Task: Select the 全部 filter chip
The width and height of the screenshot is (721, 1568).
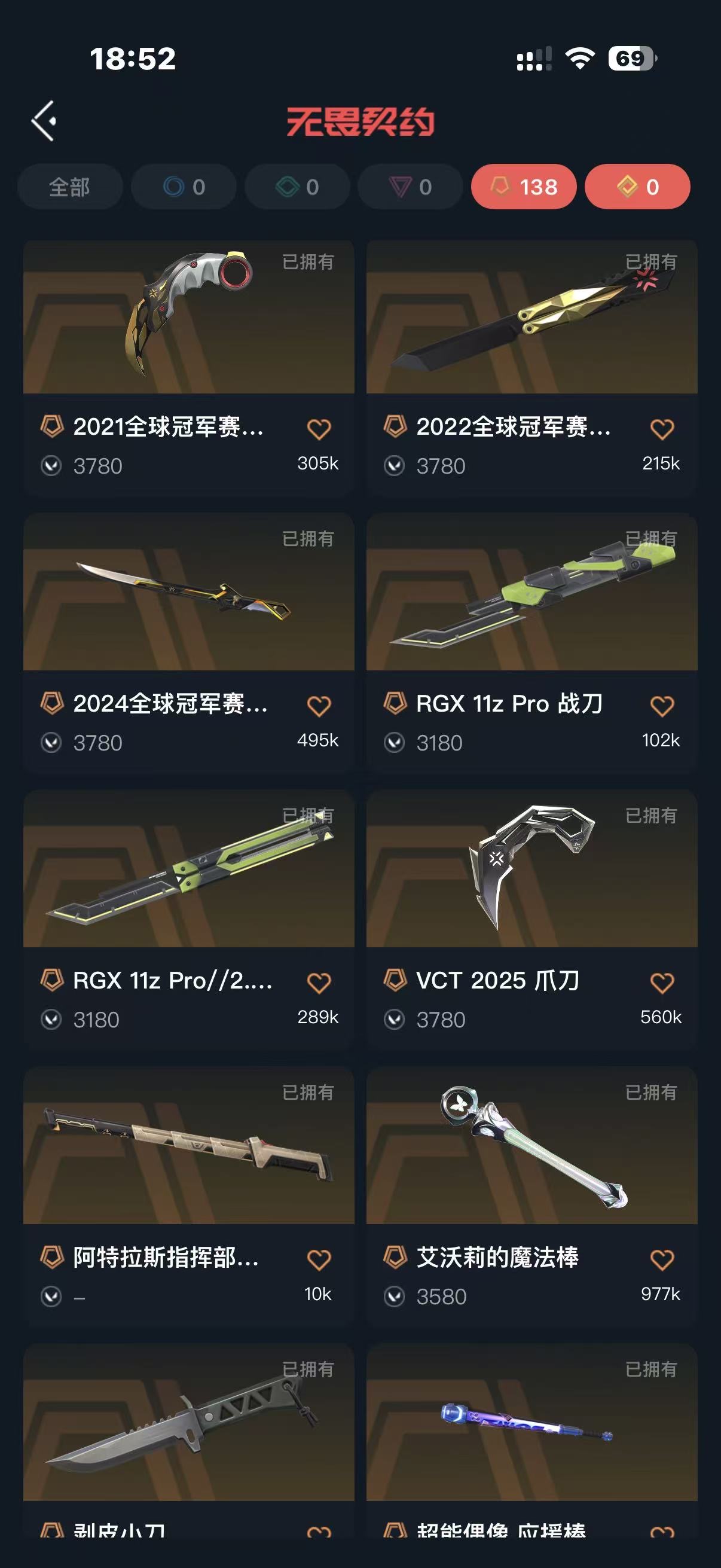Action: click(69, 187)
